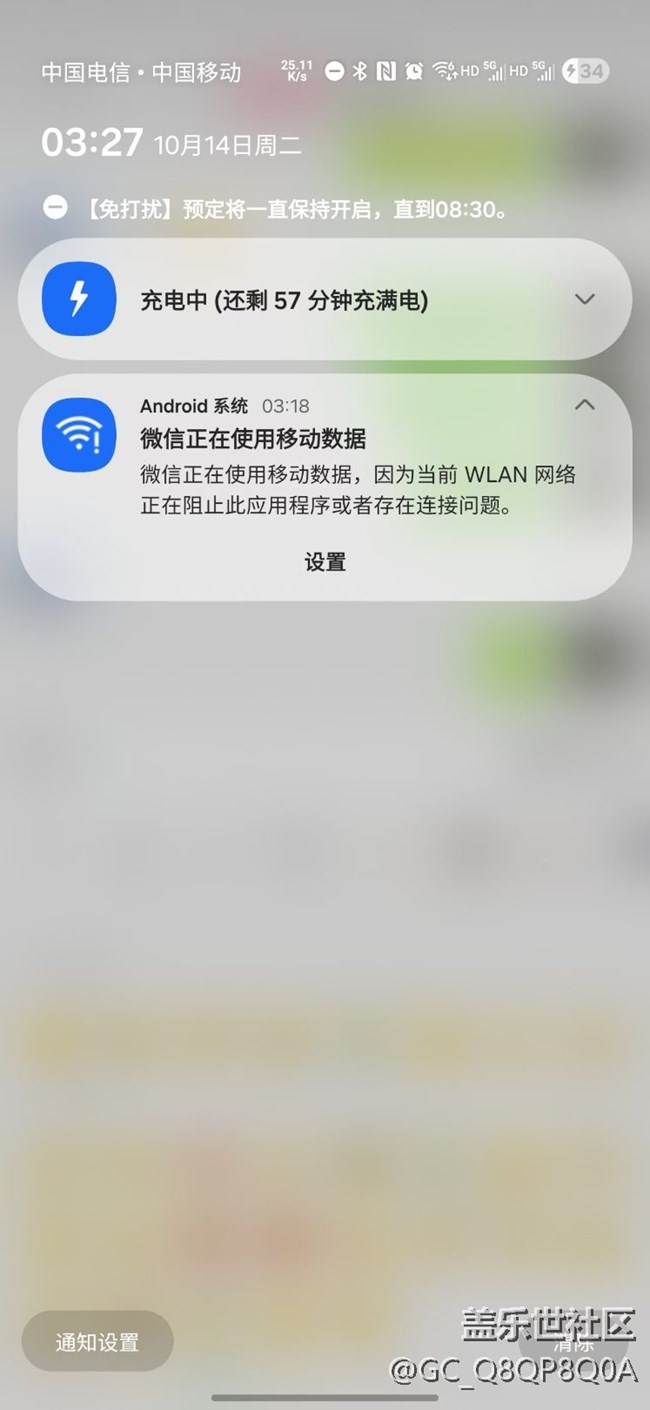Open 通知设置 at the bottom
The width and height of the screenshot is (650, 1410).
pyautogui.click(x=97, y=1342)
